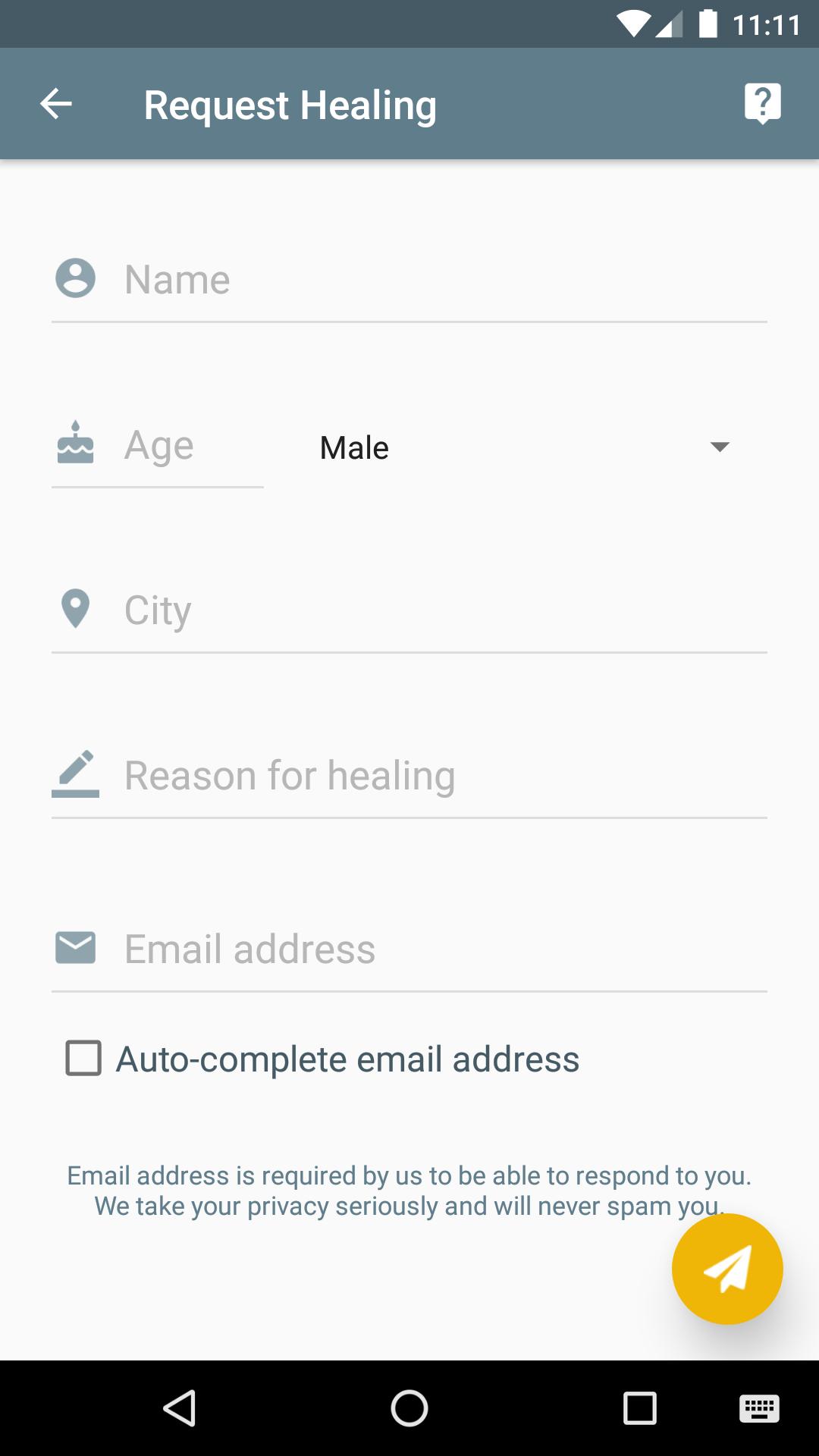The image size is (819, 1456).
Task: Click the envelope icon beside Email address
Action: [75, 946]
